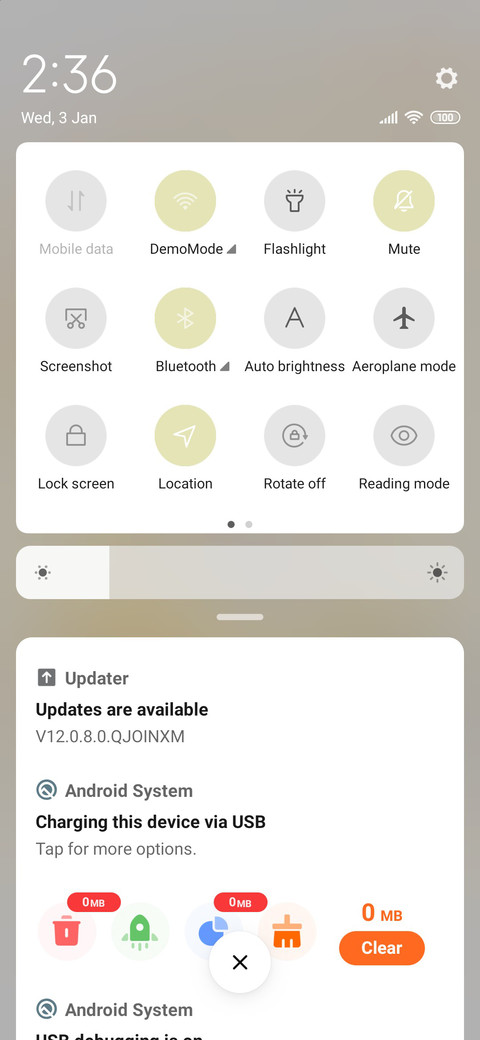Open the Updater updates available notification
This screenshot has width=480, height=1040.
coord(240,706)
